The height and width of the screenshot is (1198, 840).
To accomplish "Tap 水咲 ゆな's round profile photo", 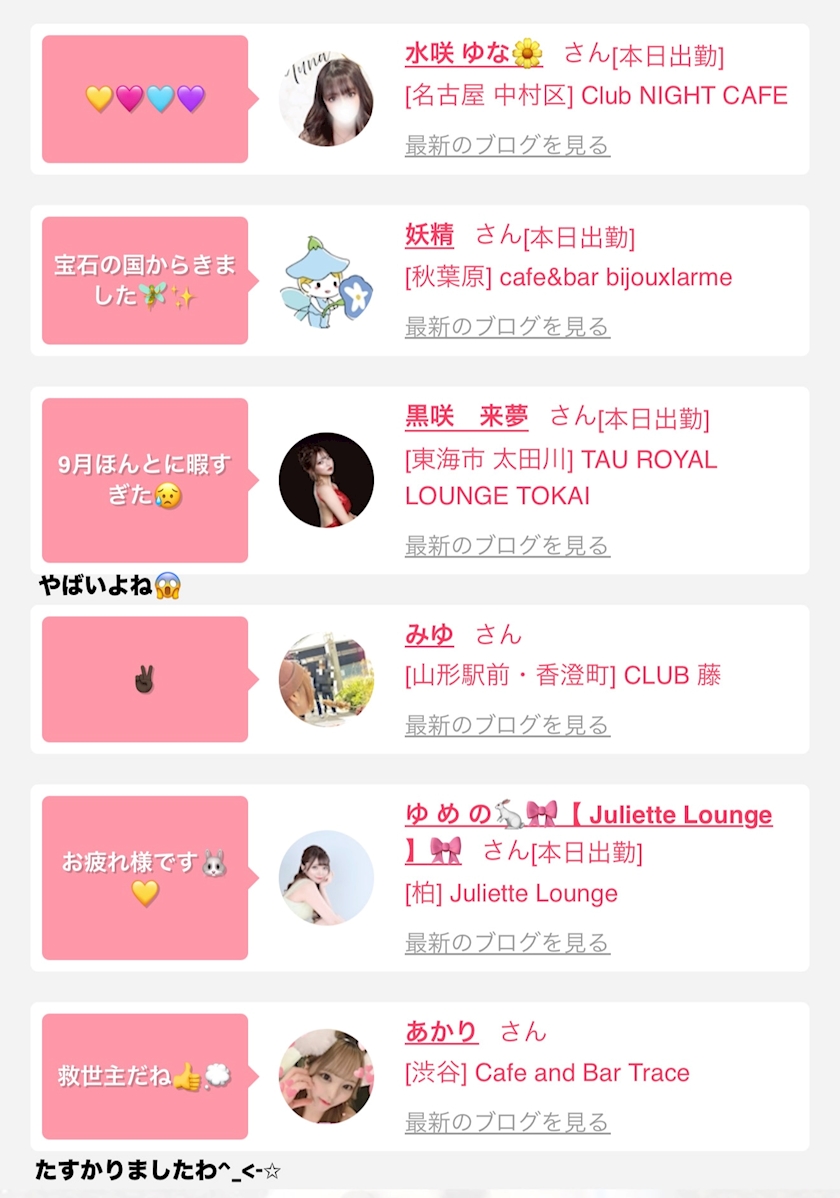I will (326, 99).
